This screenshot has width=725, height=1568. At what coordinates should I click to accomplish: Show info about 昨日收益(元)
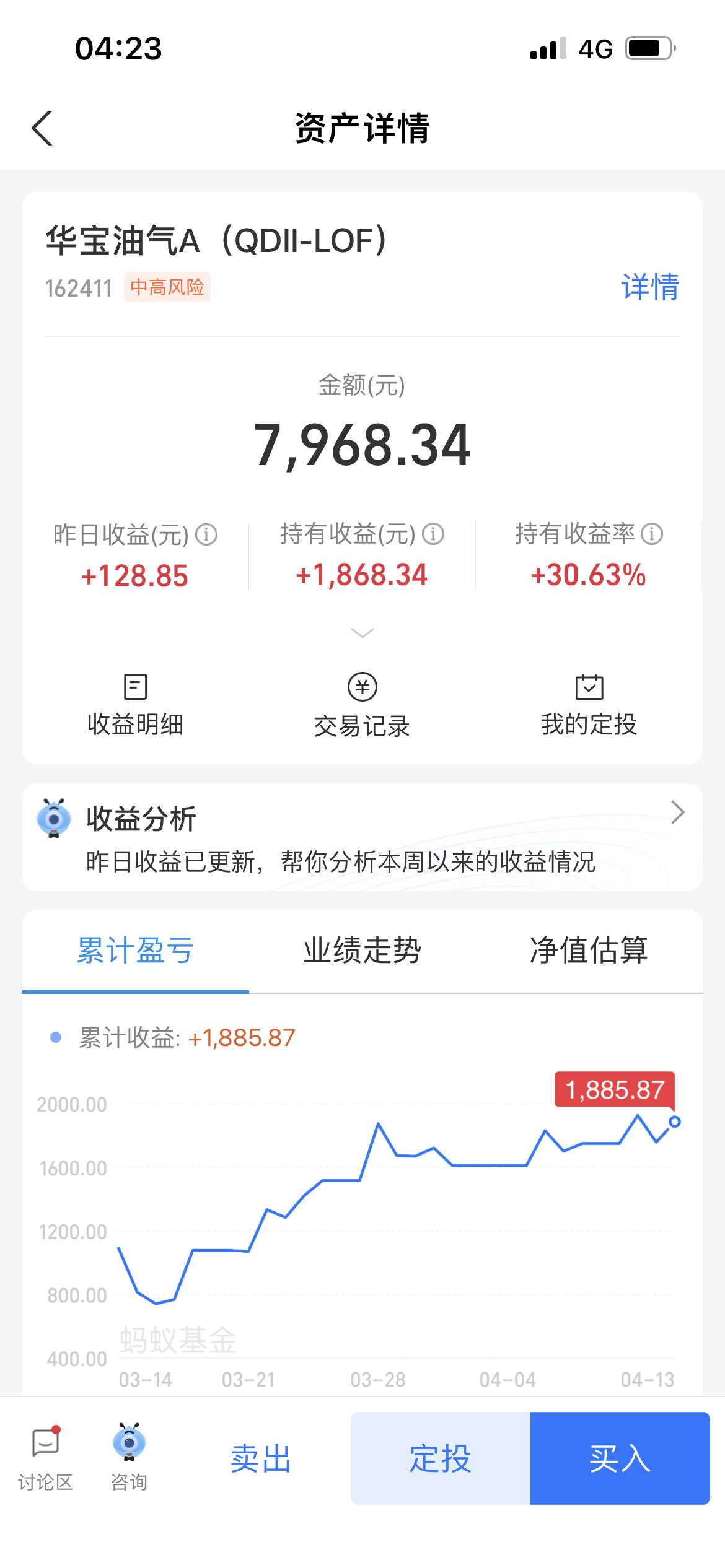(206, 534)
